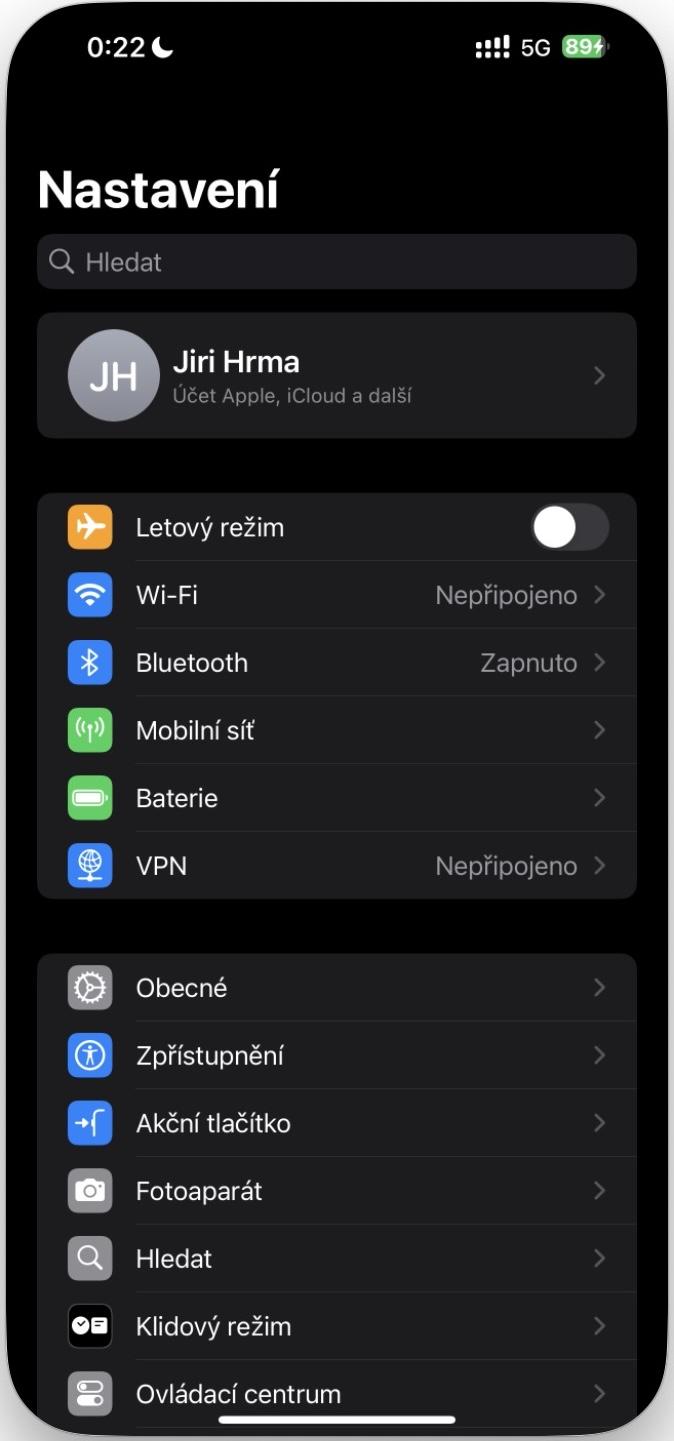Open Ovládací centrum settings

[337, 1394]
